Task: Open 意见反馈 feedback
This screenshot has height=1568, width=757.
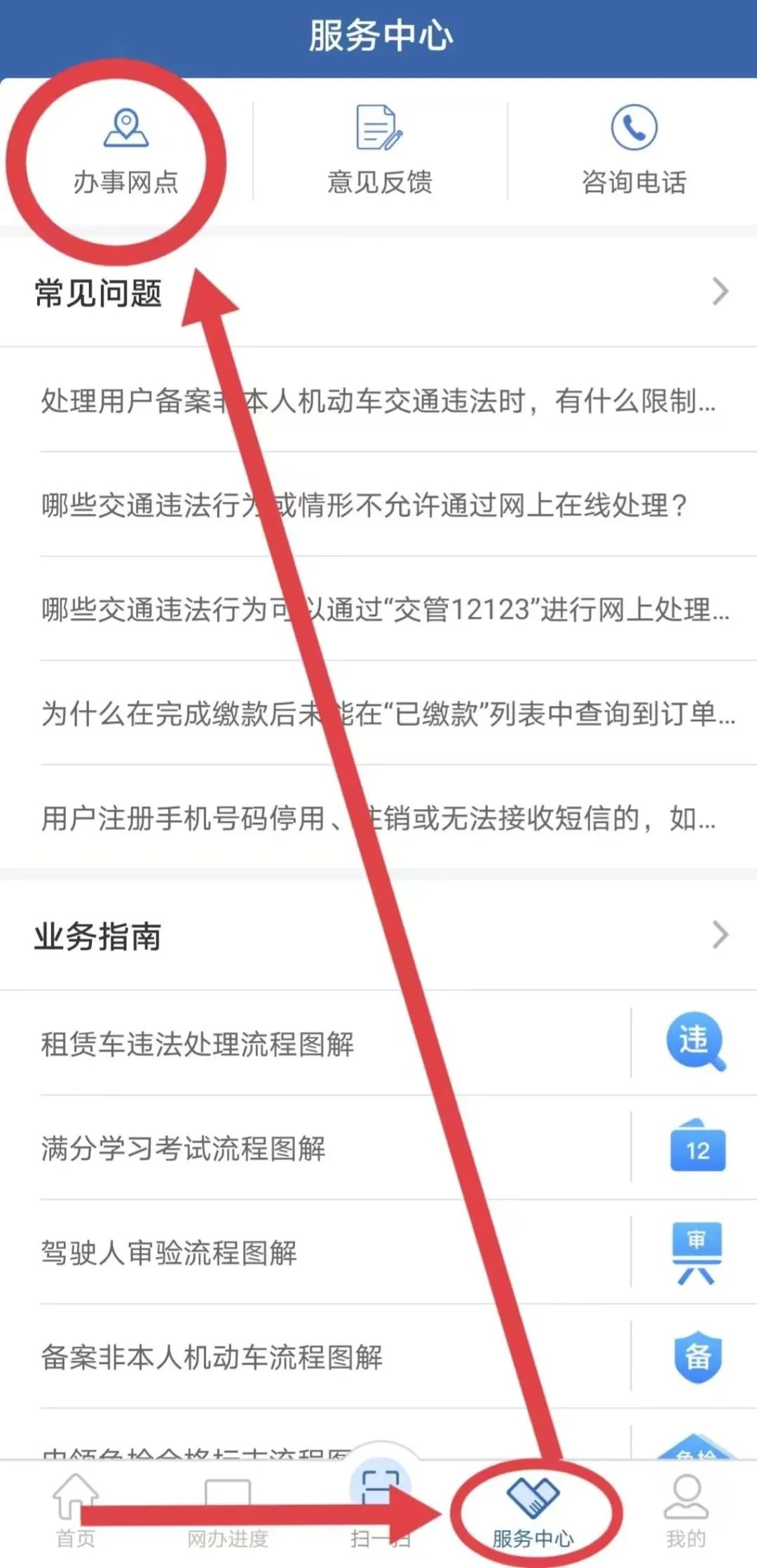Action: [379, 151]
